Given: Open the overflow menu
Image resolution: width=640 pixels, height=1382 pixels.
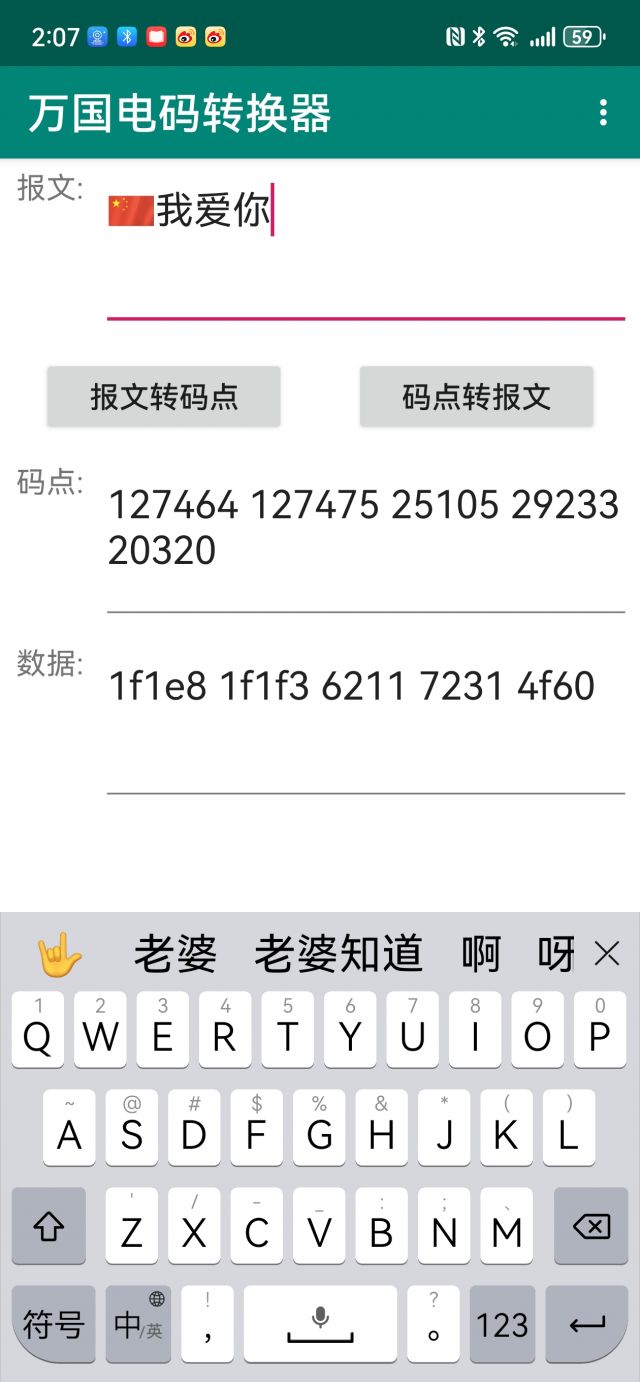Looking at the screenshot, I should click(602, 112).
